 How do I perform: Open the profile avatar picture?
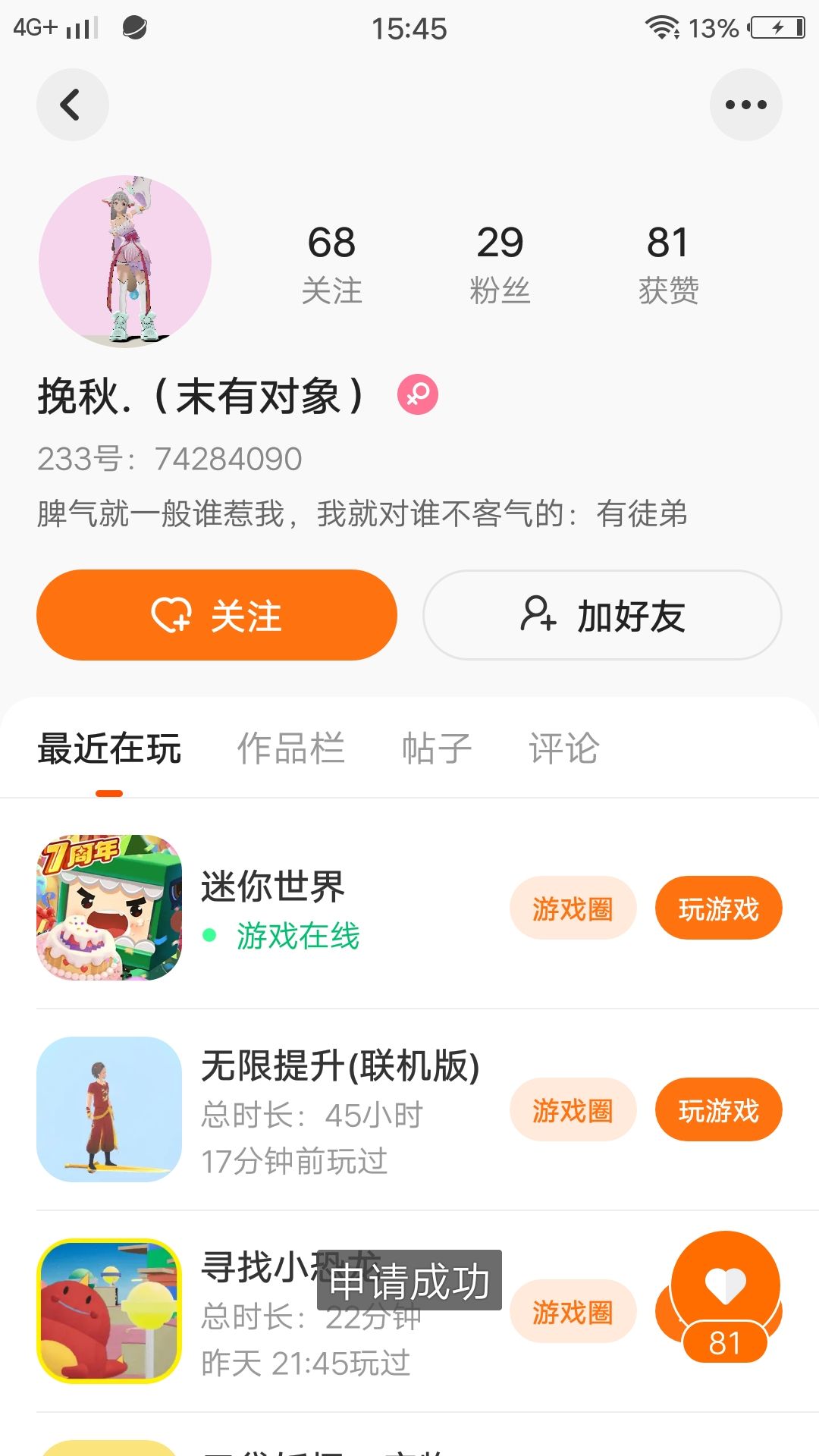point(125,262)
